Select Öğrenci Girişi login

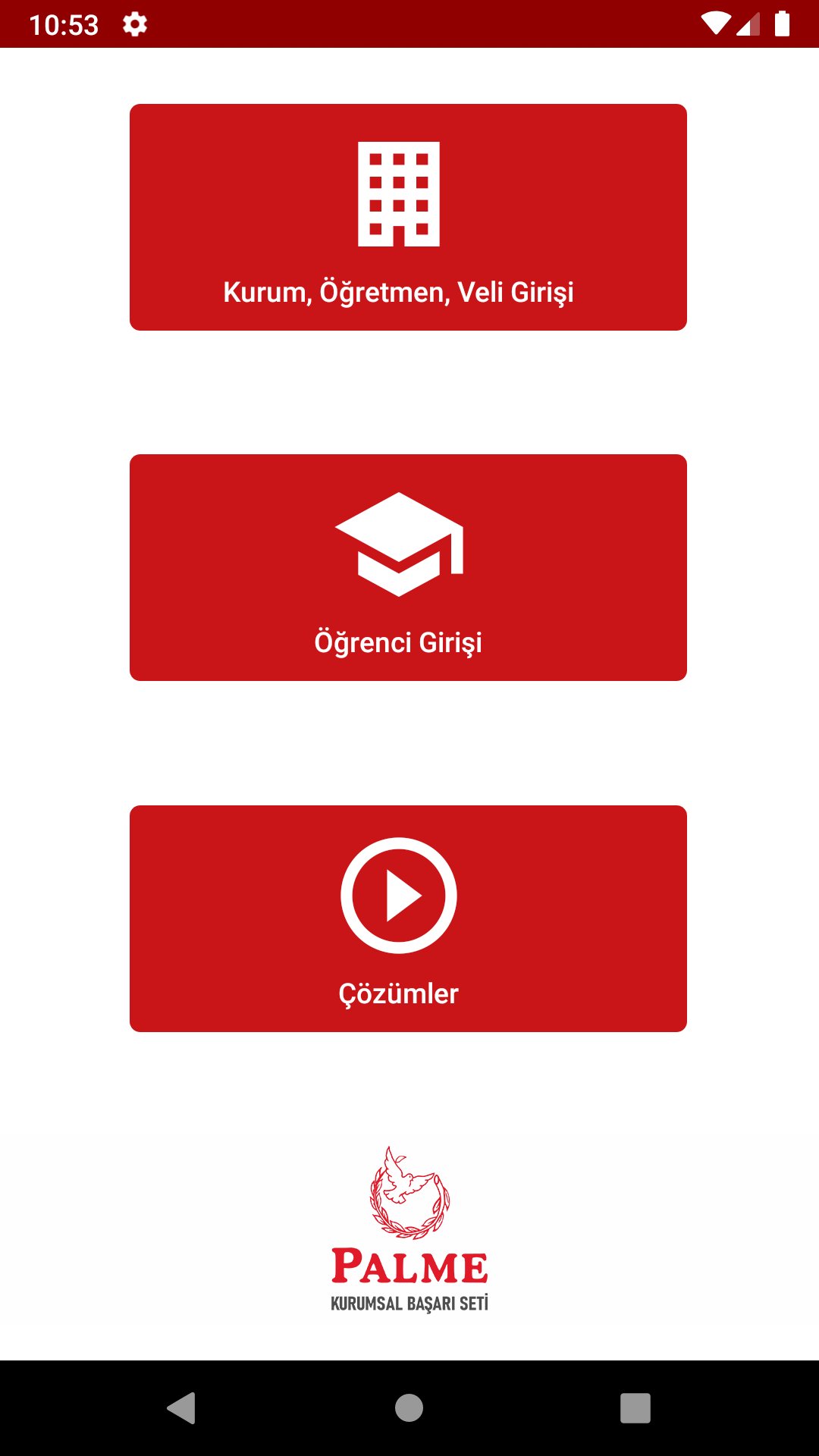point(408,567)
